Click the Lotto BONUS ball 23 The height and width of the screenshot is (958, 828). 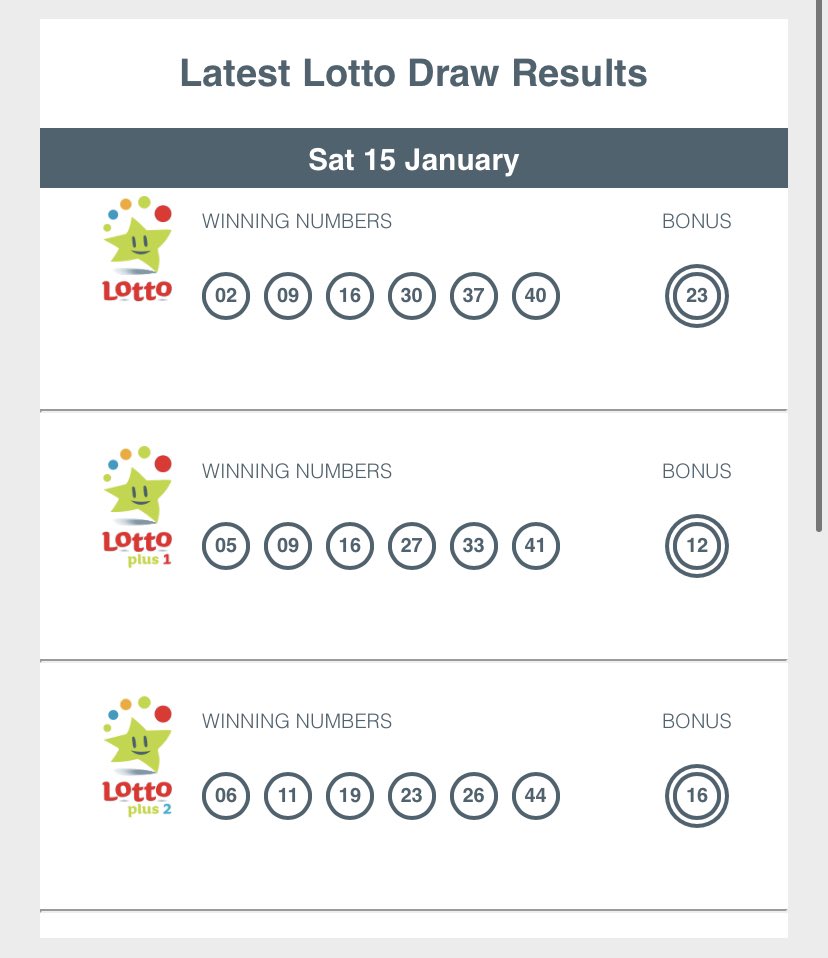[x=696, y=295]
